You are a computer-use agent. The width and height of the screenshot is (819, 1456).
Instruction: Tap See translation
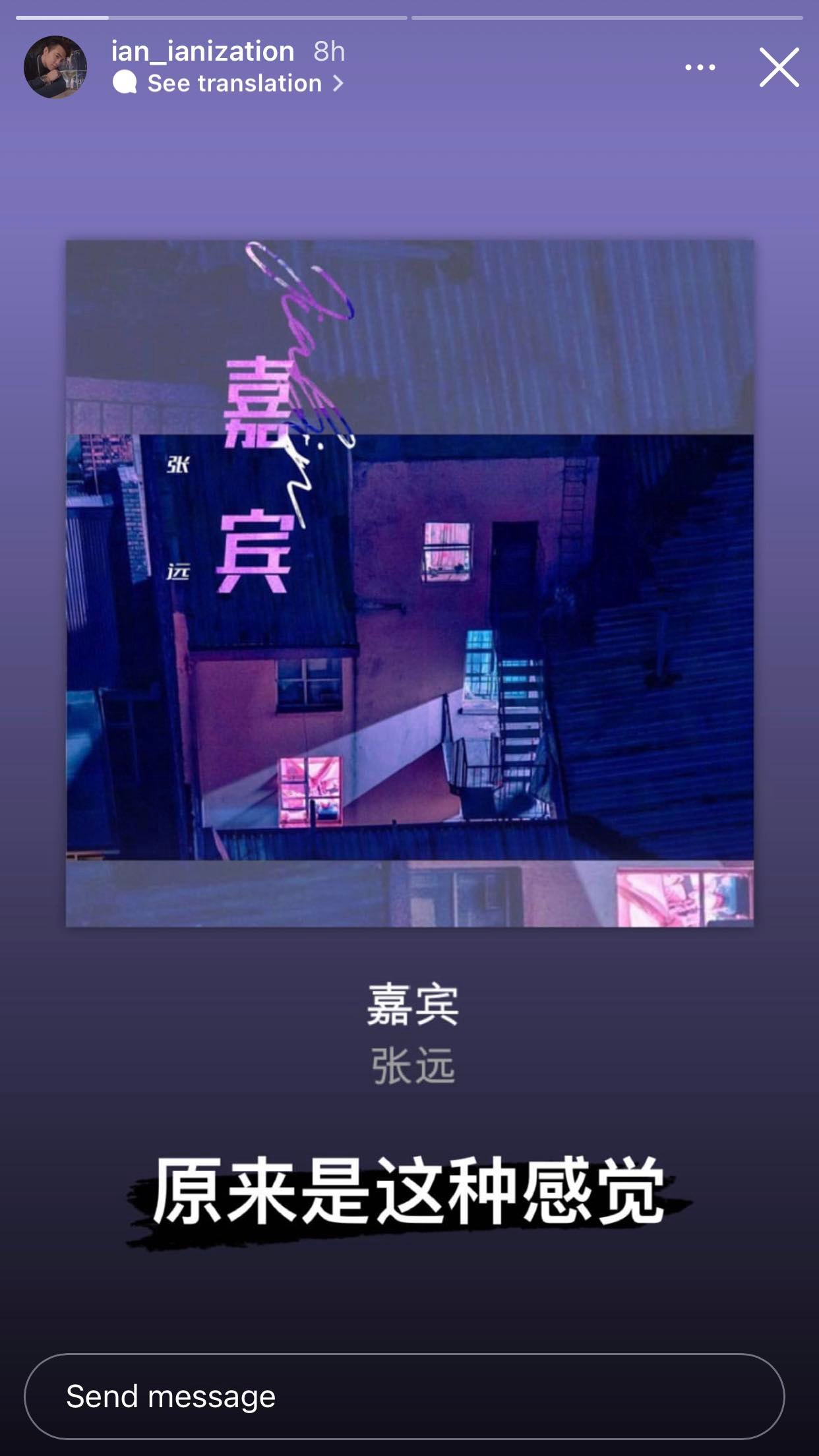(229, 83)
